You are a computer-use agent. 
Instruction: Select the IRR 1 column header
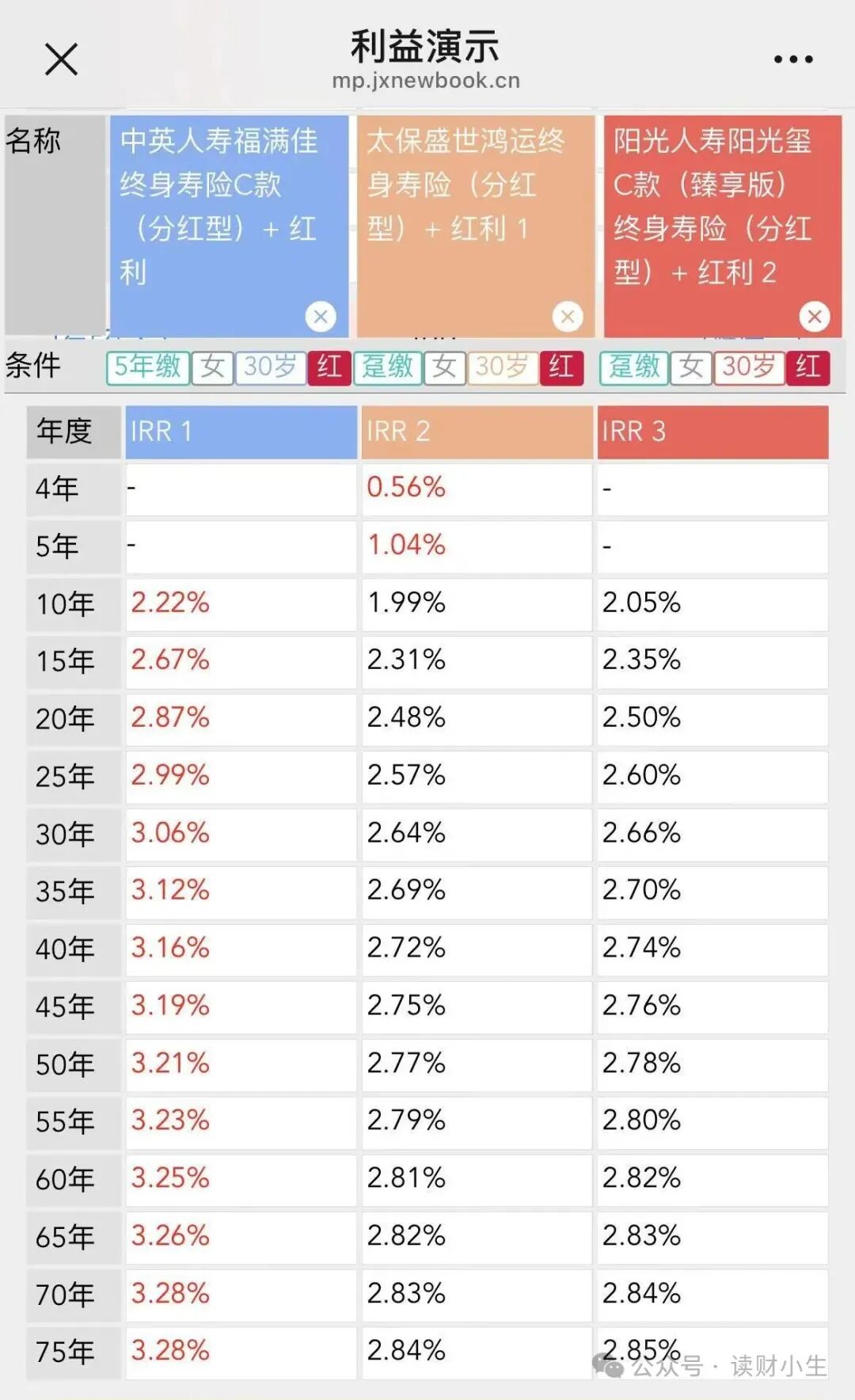pos(240,432)
